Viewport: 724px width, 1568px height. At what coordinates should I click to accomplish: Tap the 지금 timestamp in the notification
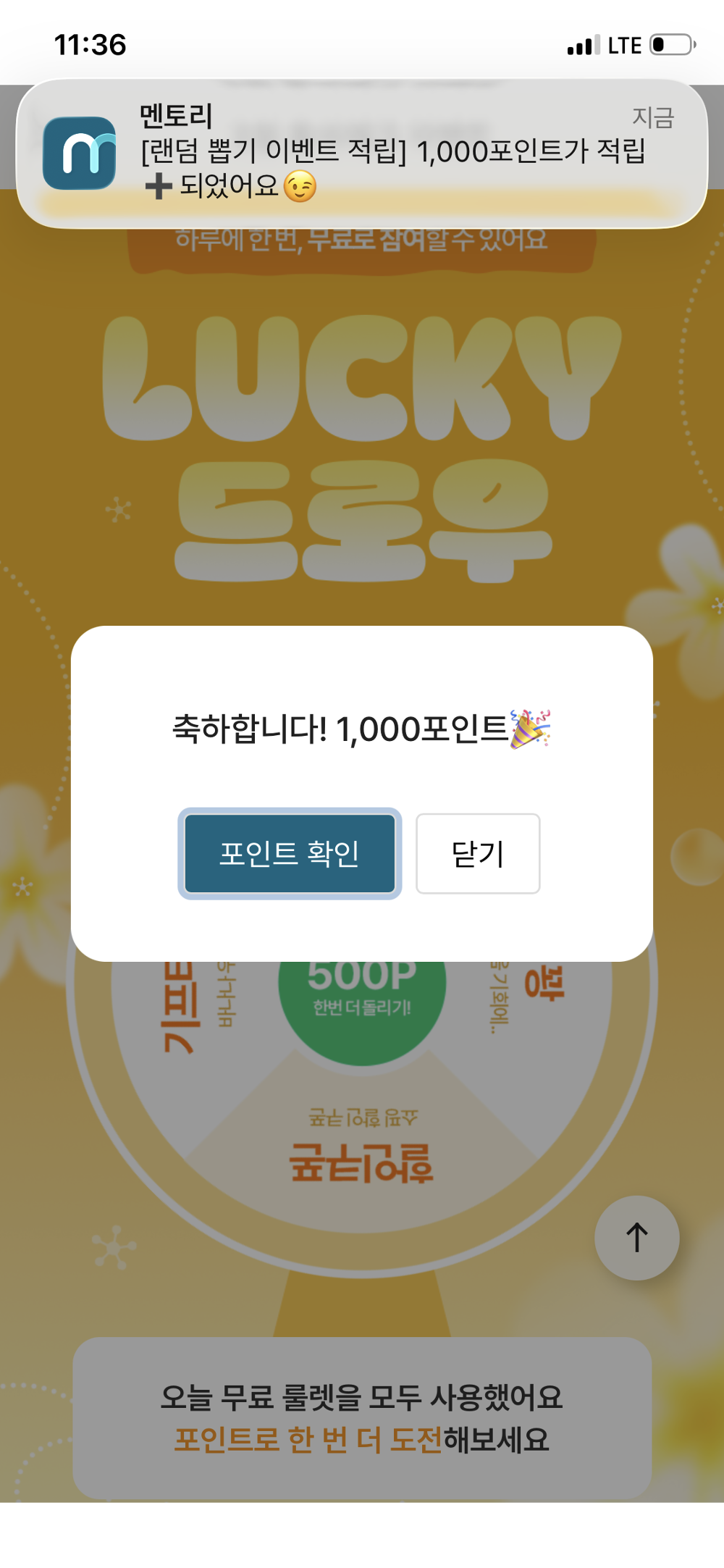[x=654, y=118]
